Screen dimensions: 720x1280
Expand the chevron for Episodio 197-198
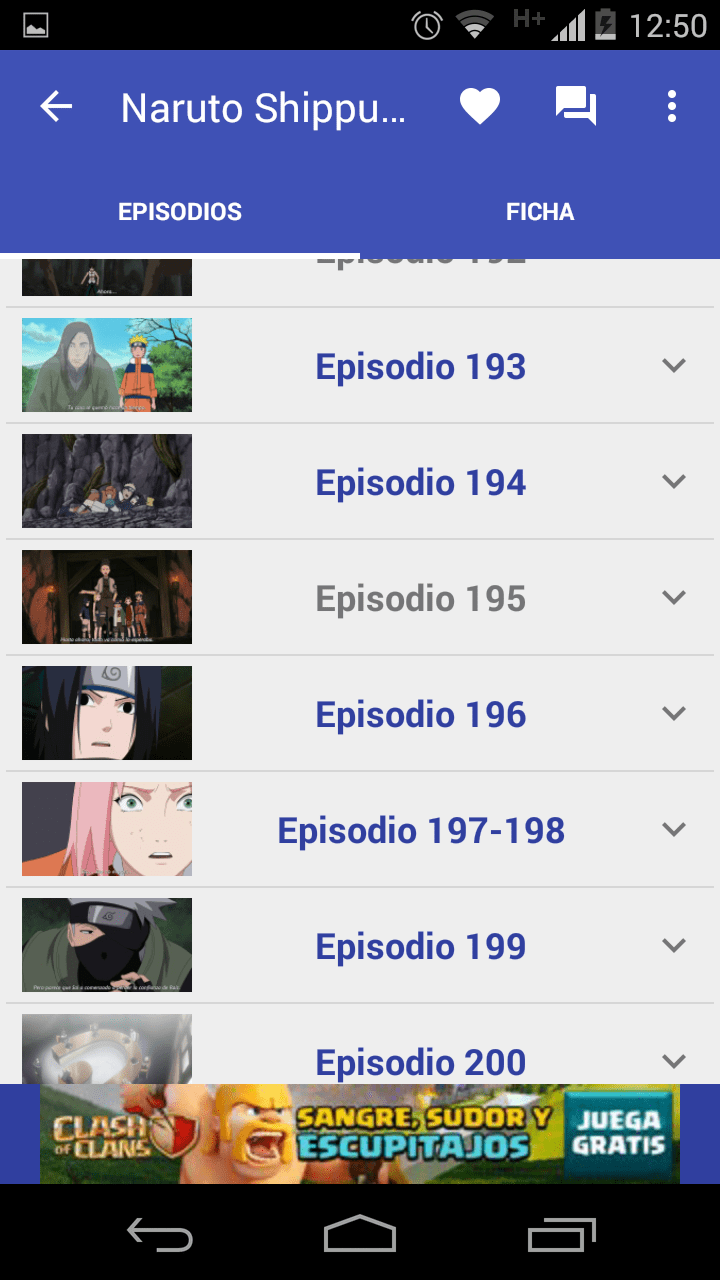[675, 830]
